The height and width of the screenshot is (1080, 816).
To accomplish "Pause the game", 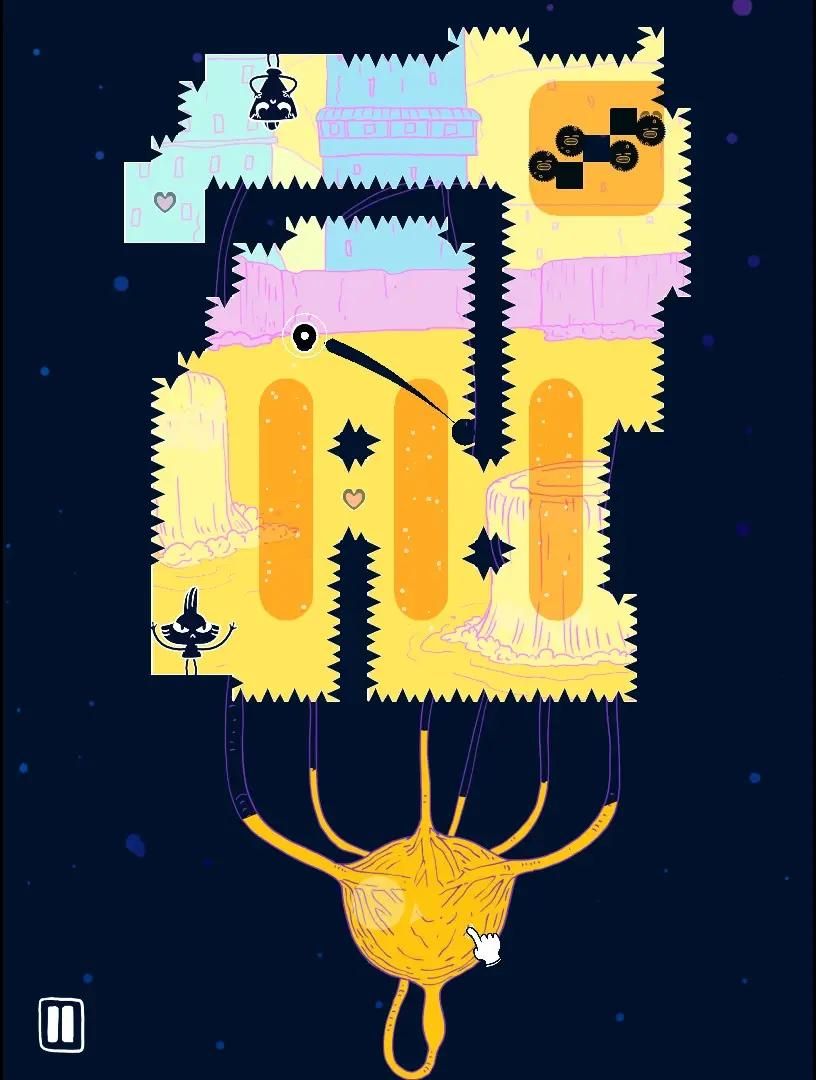I will (61, 1024).
